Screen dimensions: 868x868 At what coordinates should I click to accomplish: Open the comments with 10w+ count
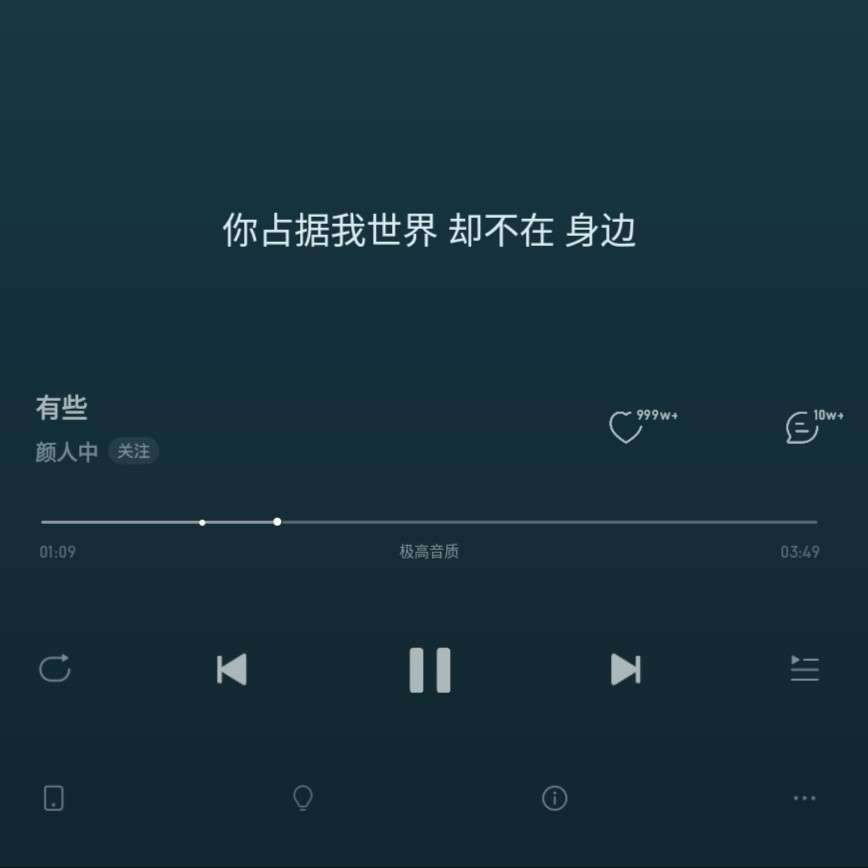point(801,427)
